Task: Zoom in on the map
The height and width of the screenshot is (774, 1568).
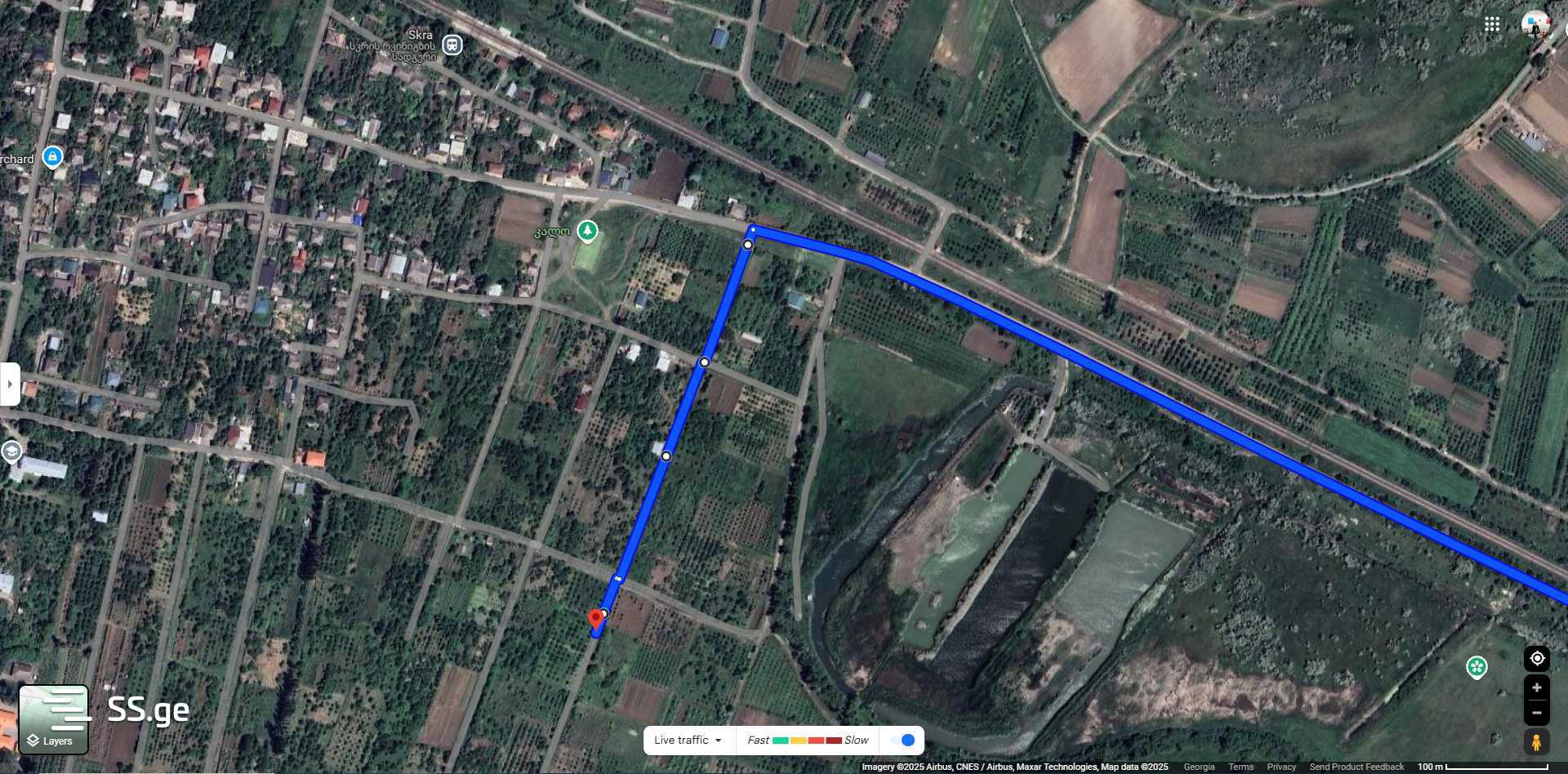Action: tap(1536, 687)
